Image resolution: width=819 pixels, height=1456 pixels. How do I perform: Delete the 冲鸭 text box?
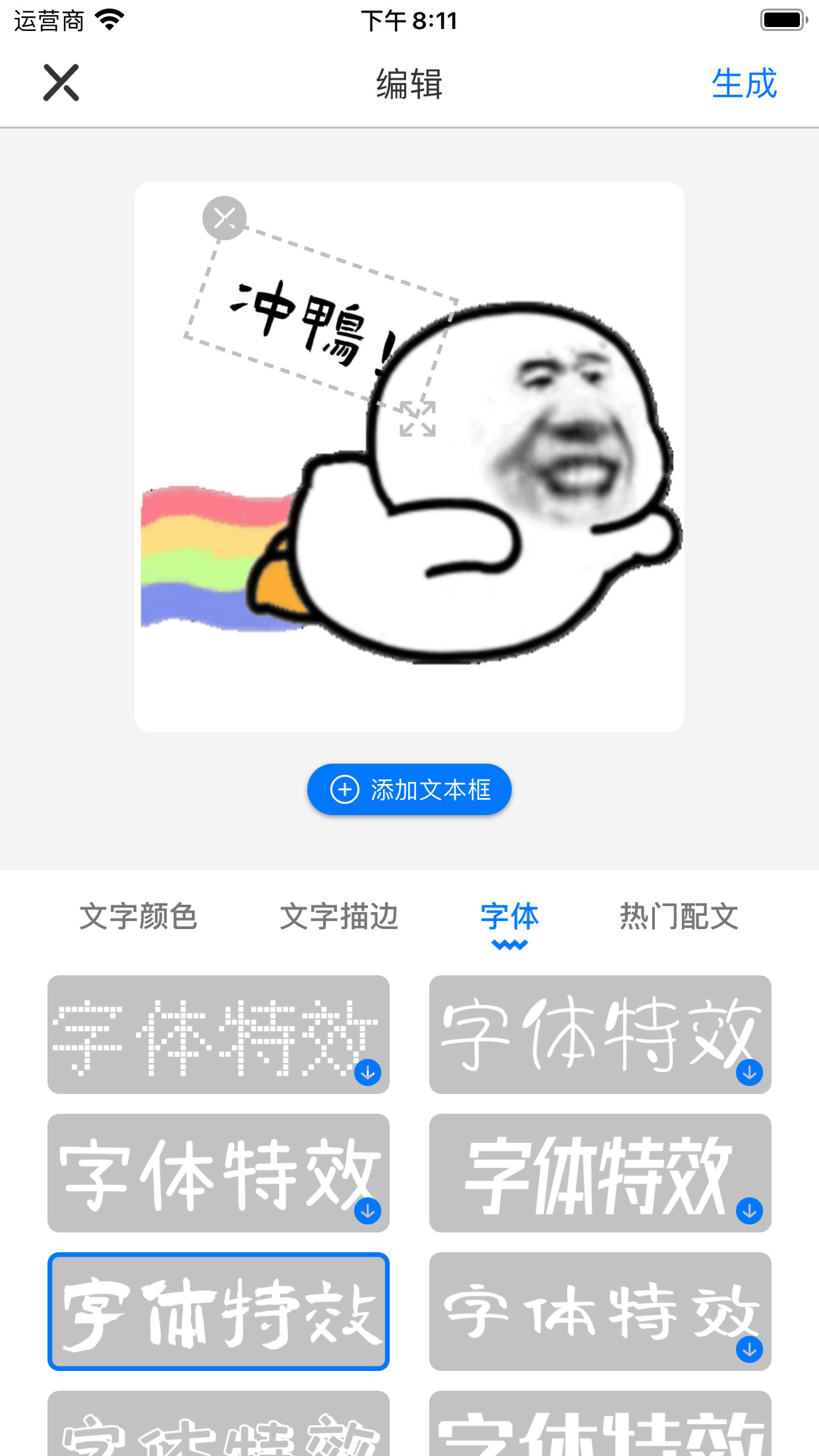point(224,218)
